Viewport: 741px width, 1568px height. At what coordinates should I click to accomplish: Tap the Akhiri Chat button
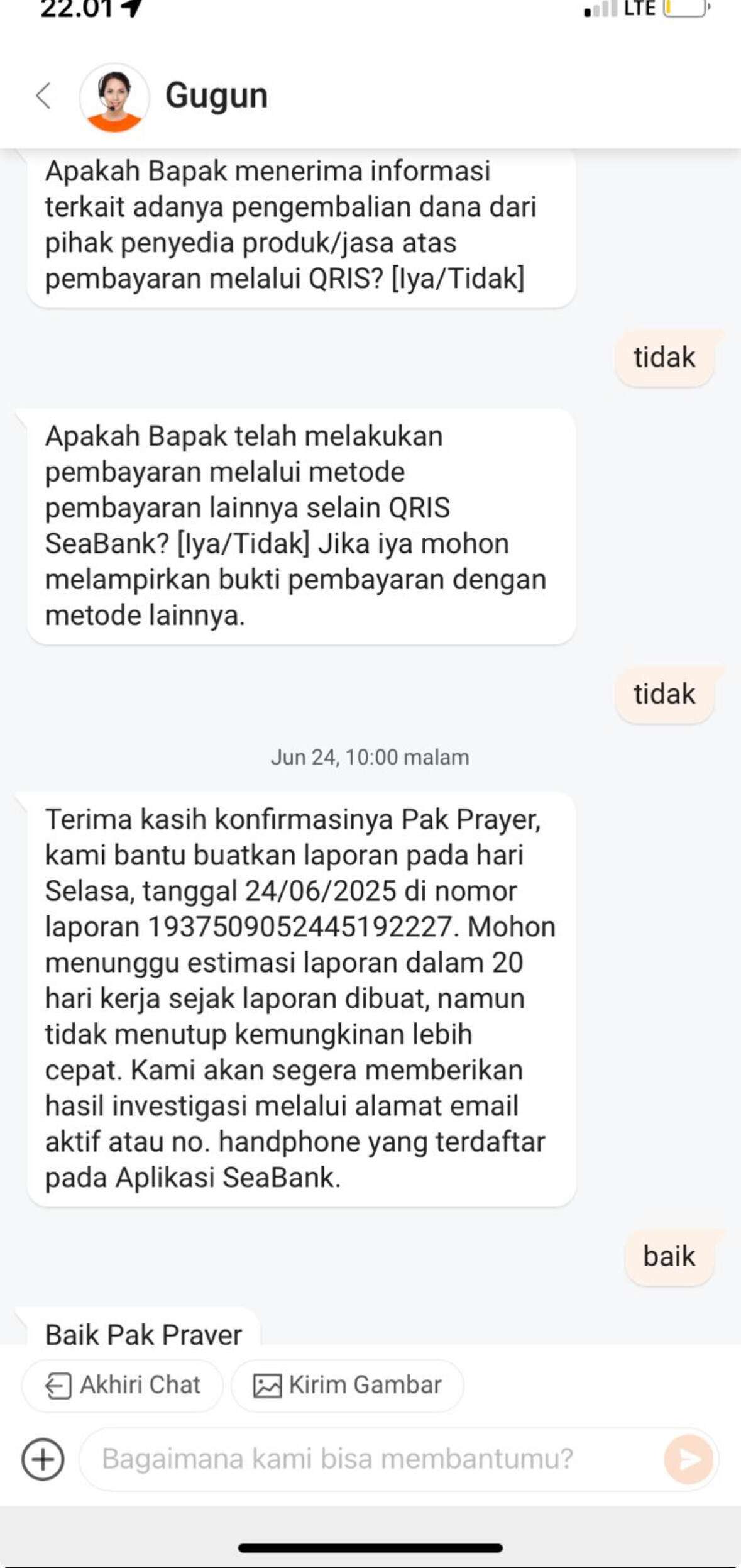(123, 1385)
